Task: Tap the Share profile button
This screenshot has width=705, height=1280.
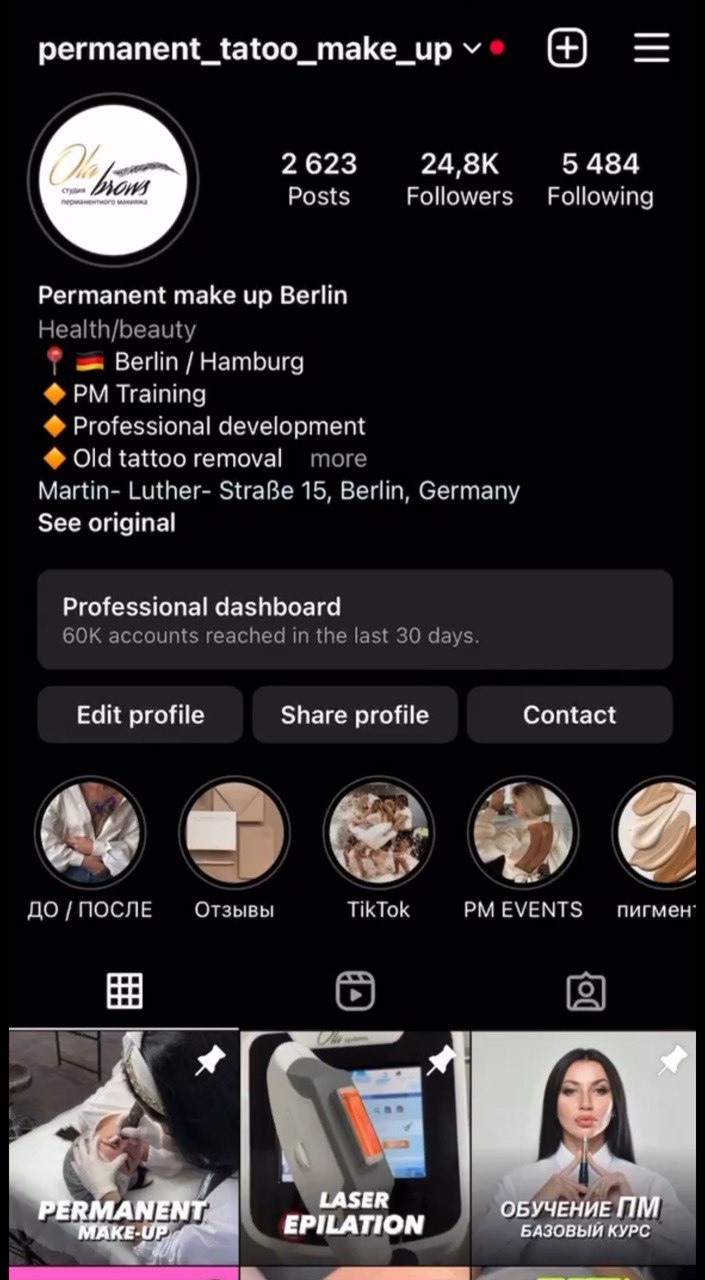Action: point(354,715)
